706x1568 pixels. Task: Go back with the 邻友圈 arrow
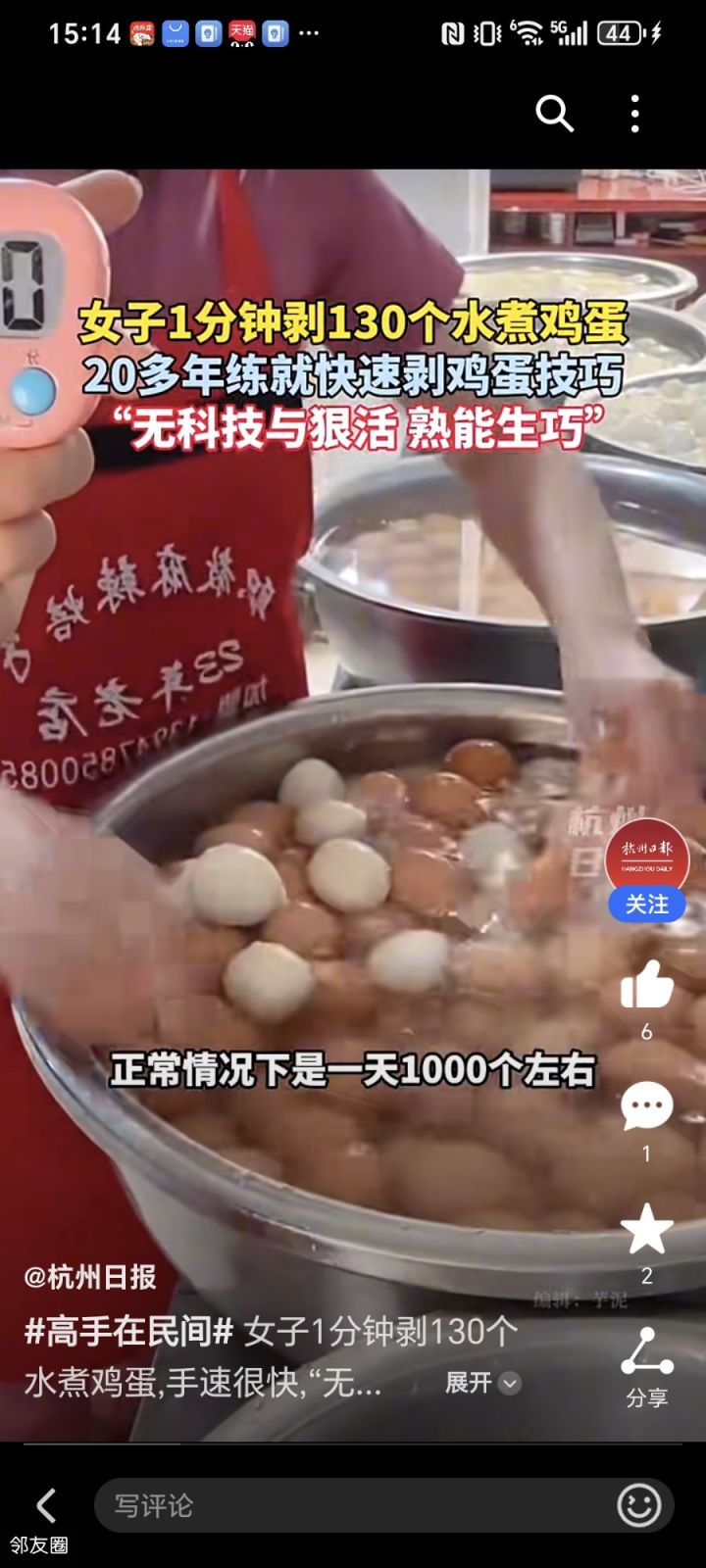pos(44,1506)
